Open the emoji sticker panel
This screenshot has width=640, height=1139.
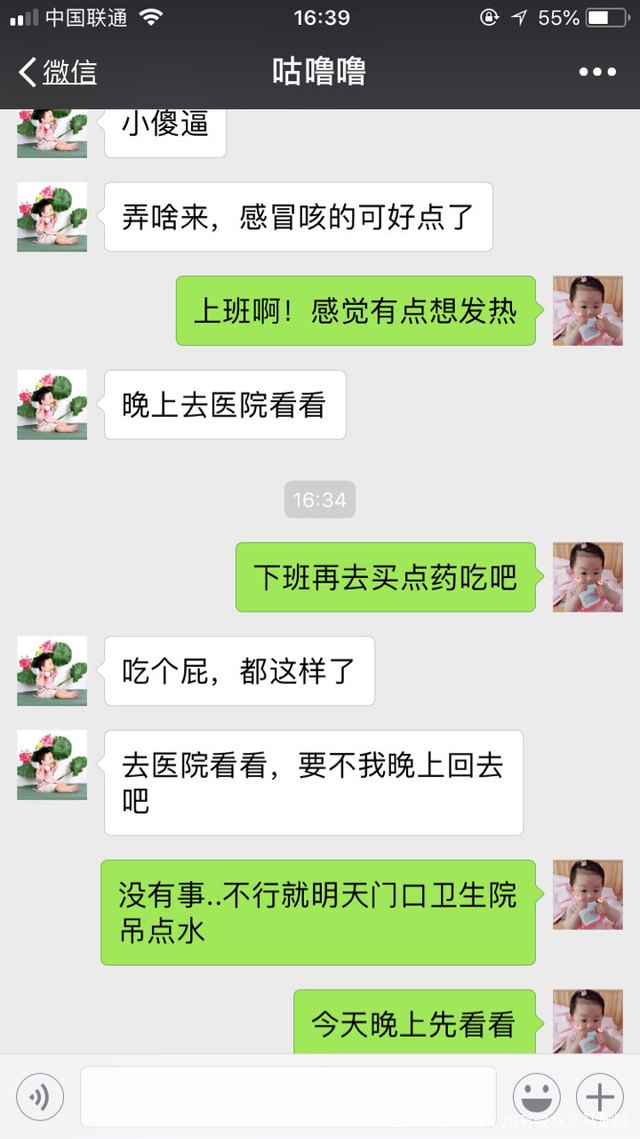pos(536,1097)
